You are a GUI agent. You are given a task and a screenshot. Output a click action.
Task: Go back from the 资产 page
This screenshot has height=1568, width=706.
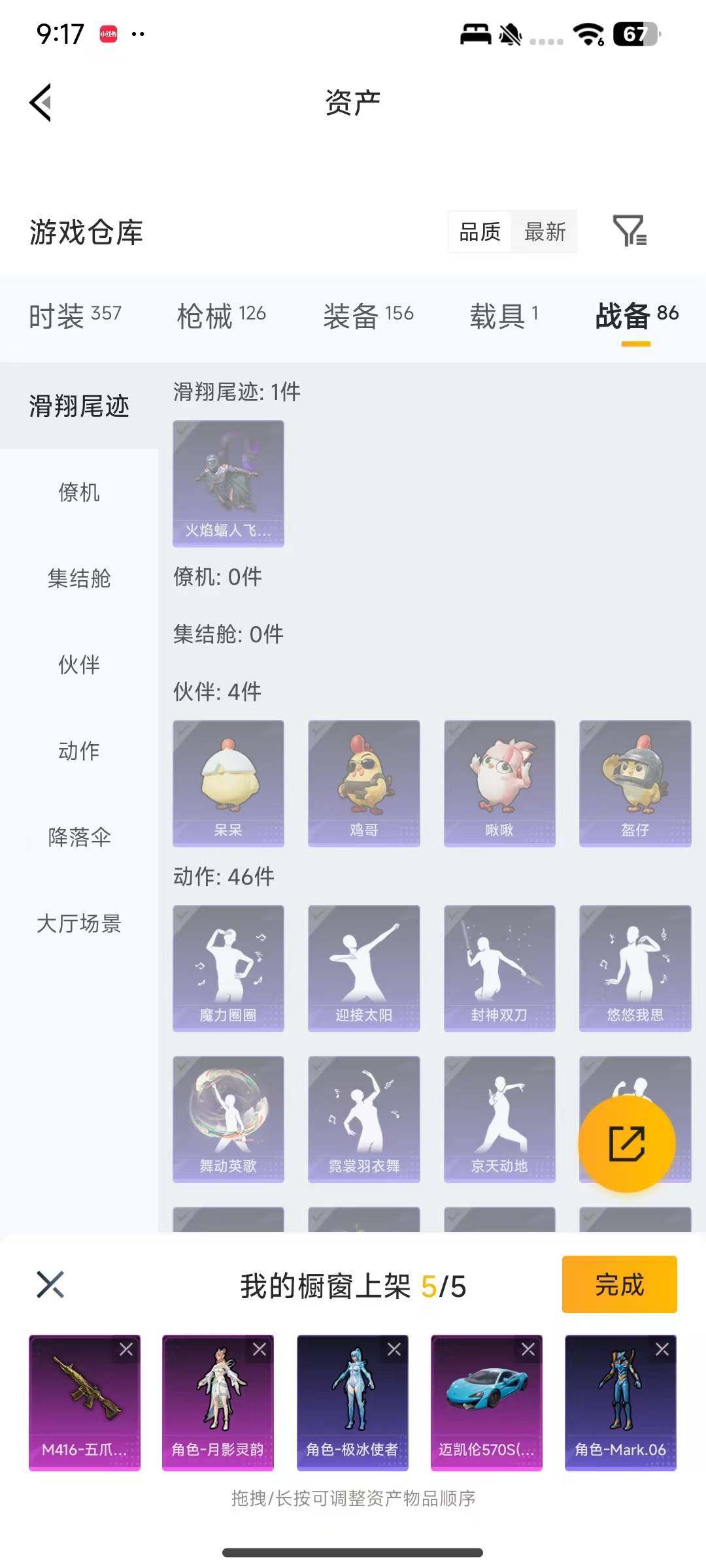pos(41,103)
